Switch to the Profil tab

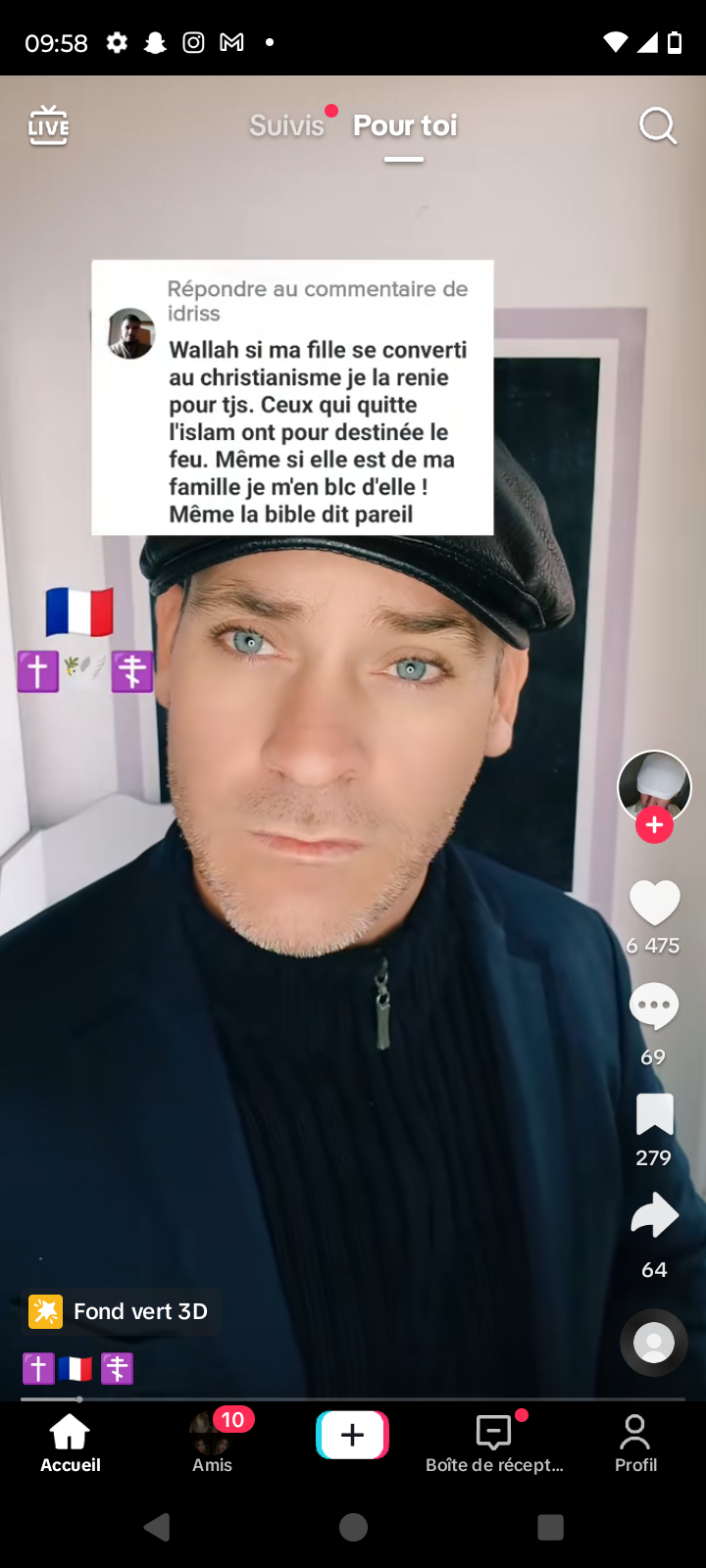[635, 1443]
